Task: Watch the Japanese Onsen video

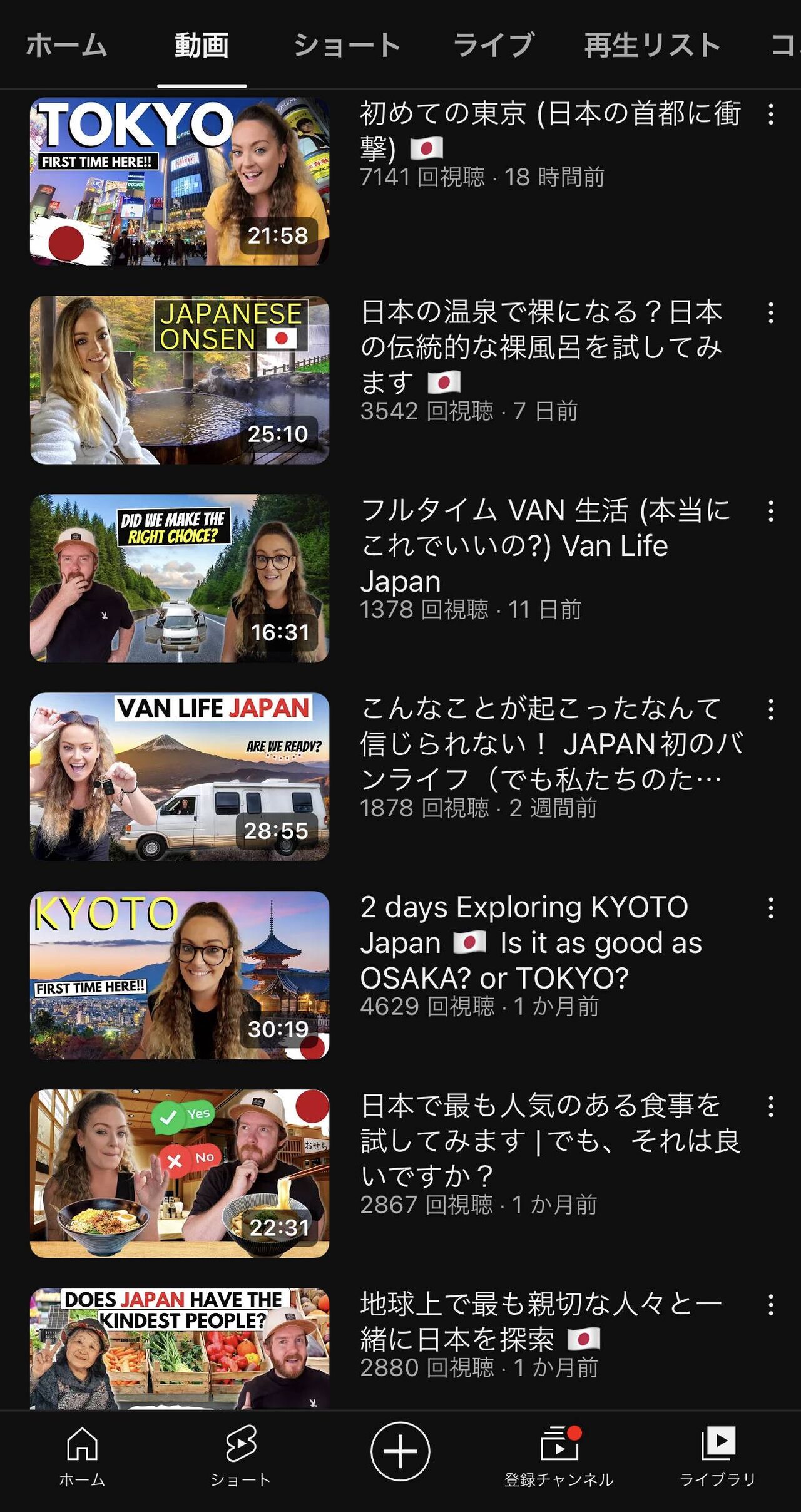Action: pos(180,380)
